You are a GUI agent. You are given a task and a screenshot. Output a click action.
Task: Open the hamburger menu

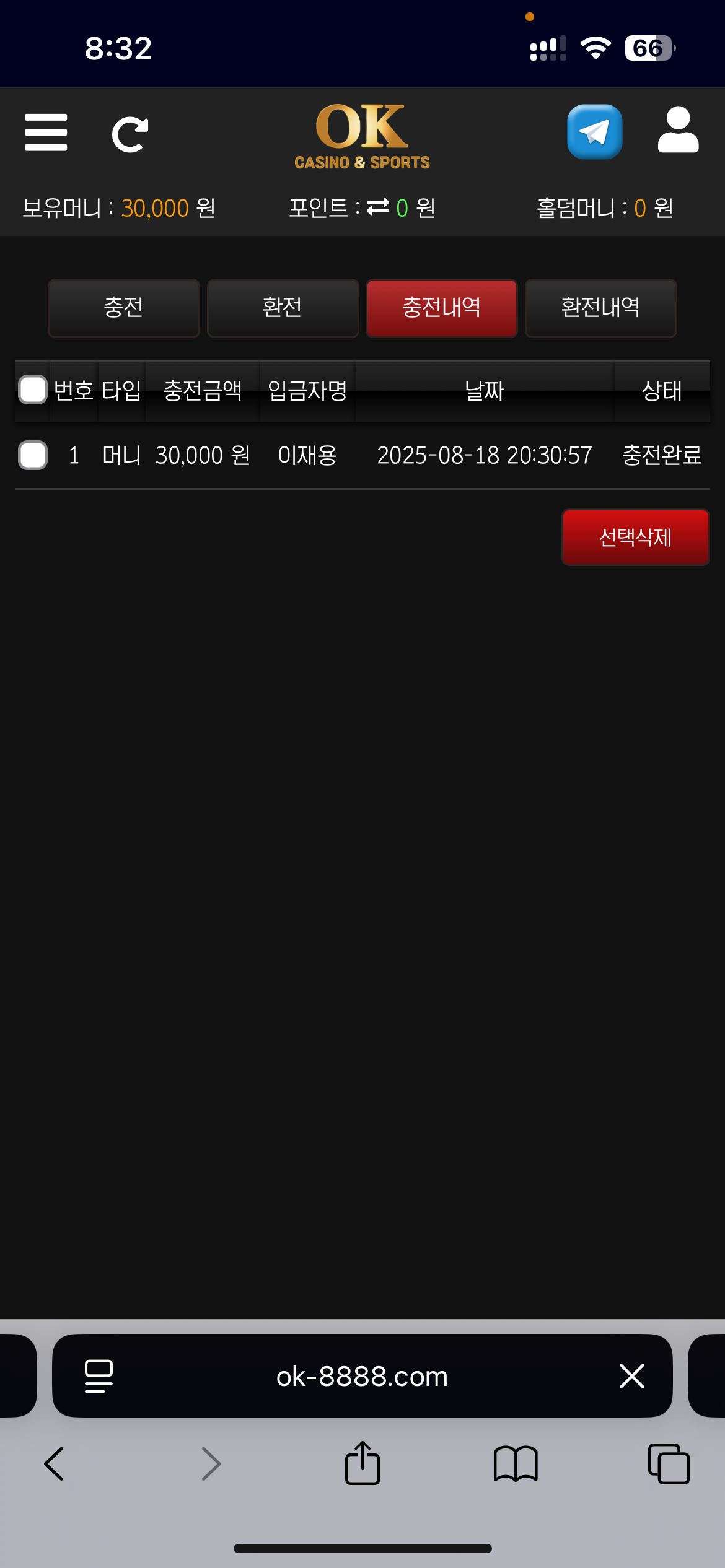point(46,133)
